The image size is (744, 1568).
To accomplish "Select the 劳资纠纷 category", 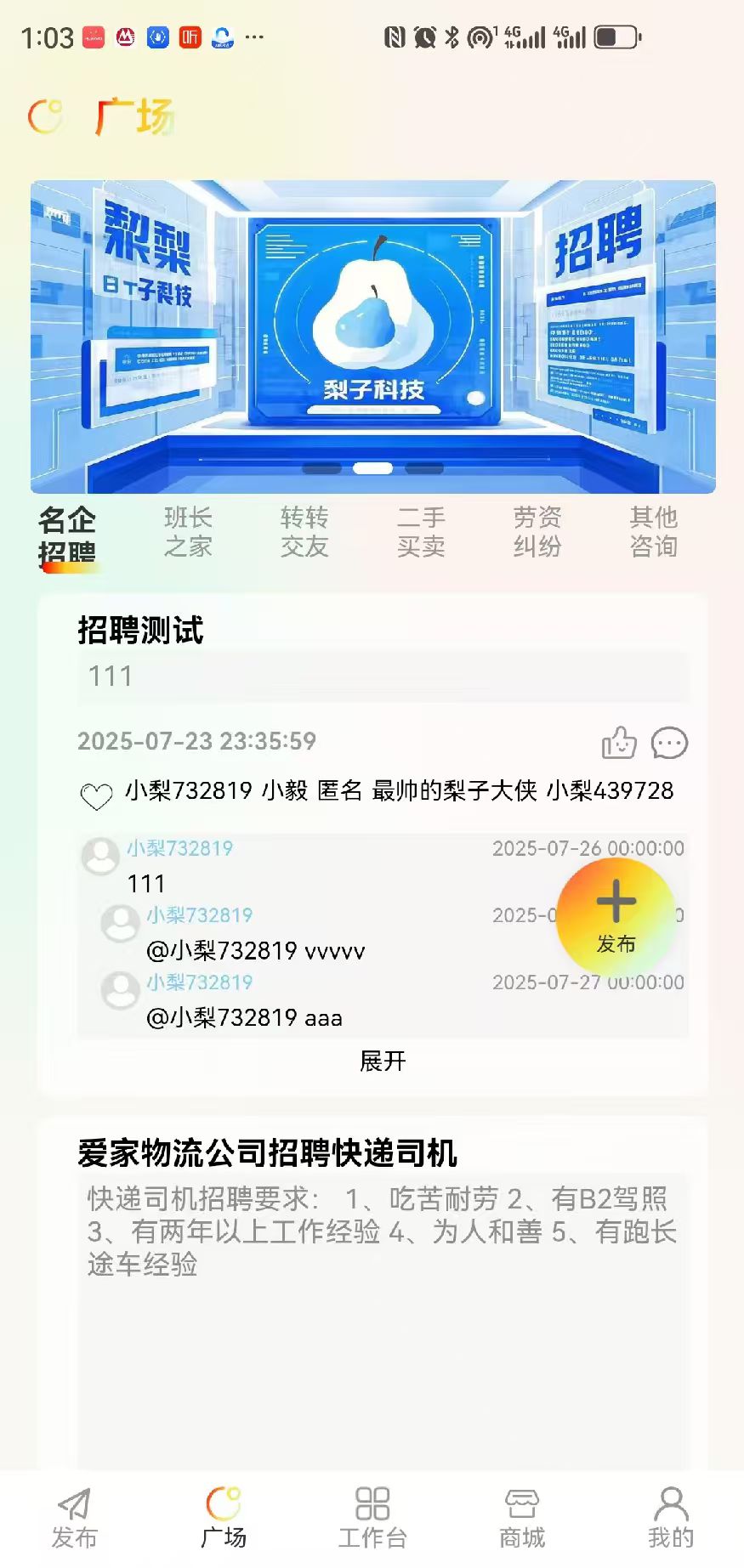I will click(537, 532).
